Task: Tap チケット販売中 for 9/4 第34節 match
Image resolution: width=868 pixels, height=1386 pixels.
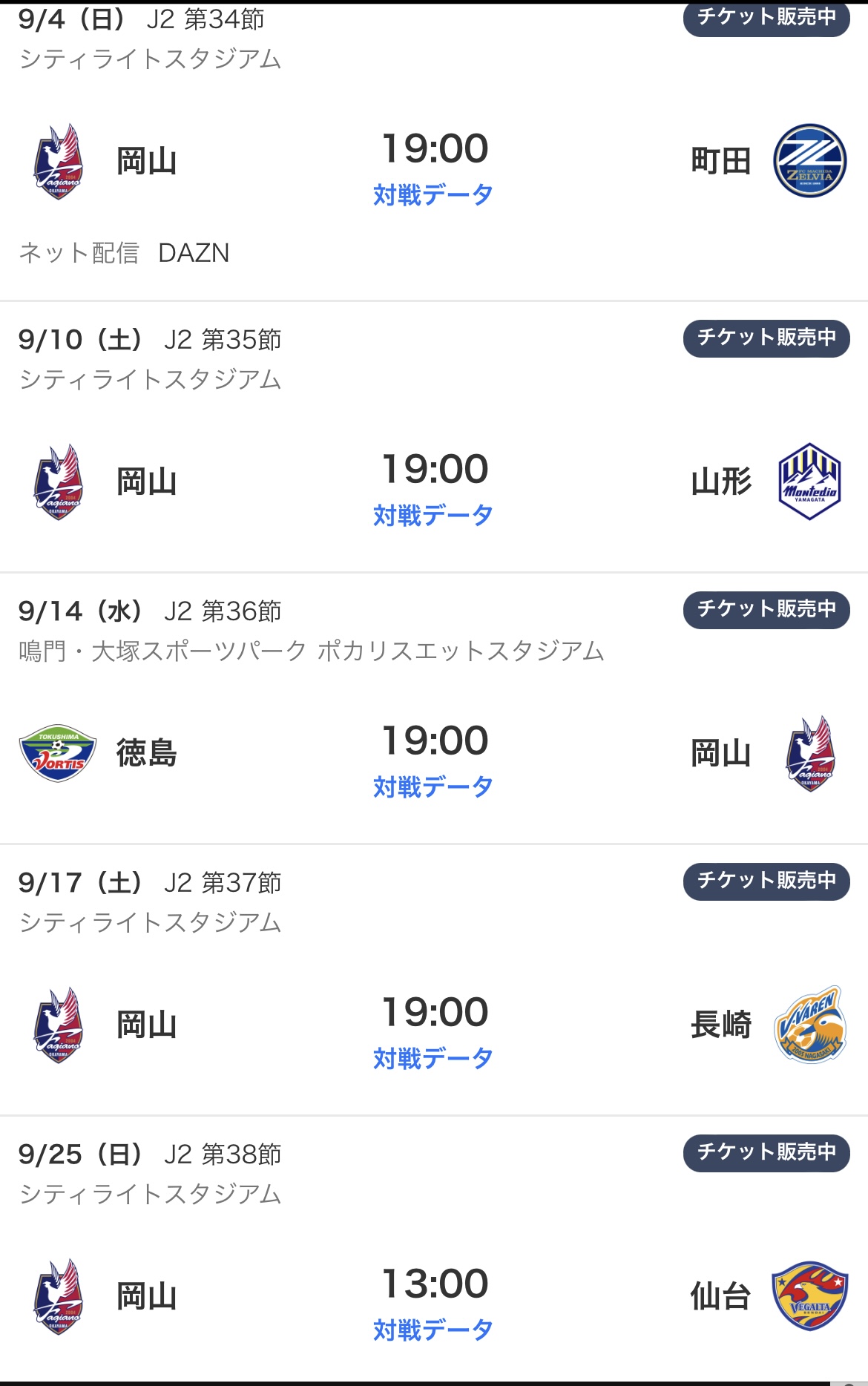Action: point(766,18)
